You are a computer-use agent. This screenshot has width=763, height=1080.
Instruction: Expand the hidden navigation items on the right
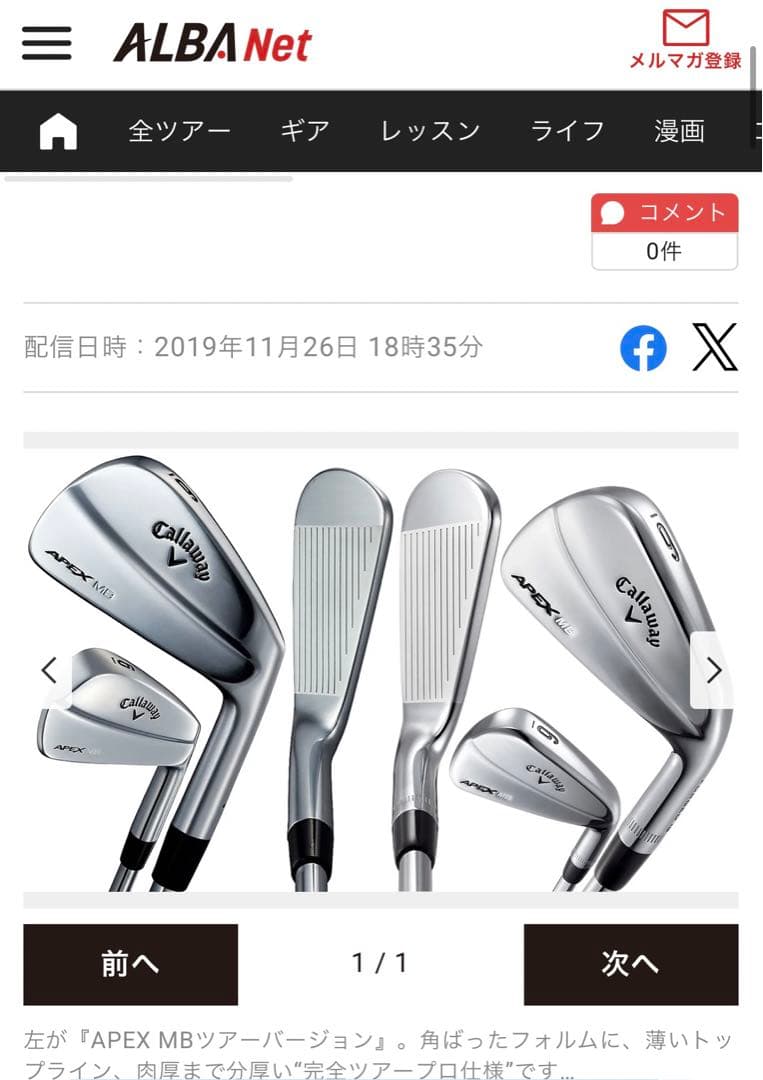(x=757, y=129)
